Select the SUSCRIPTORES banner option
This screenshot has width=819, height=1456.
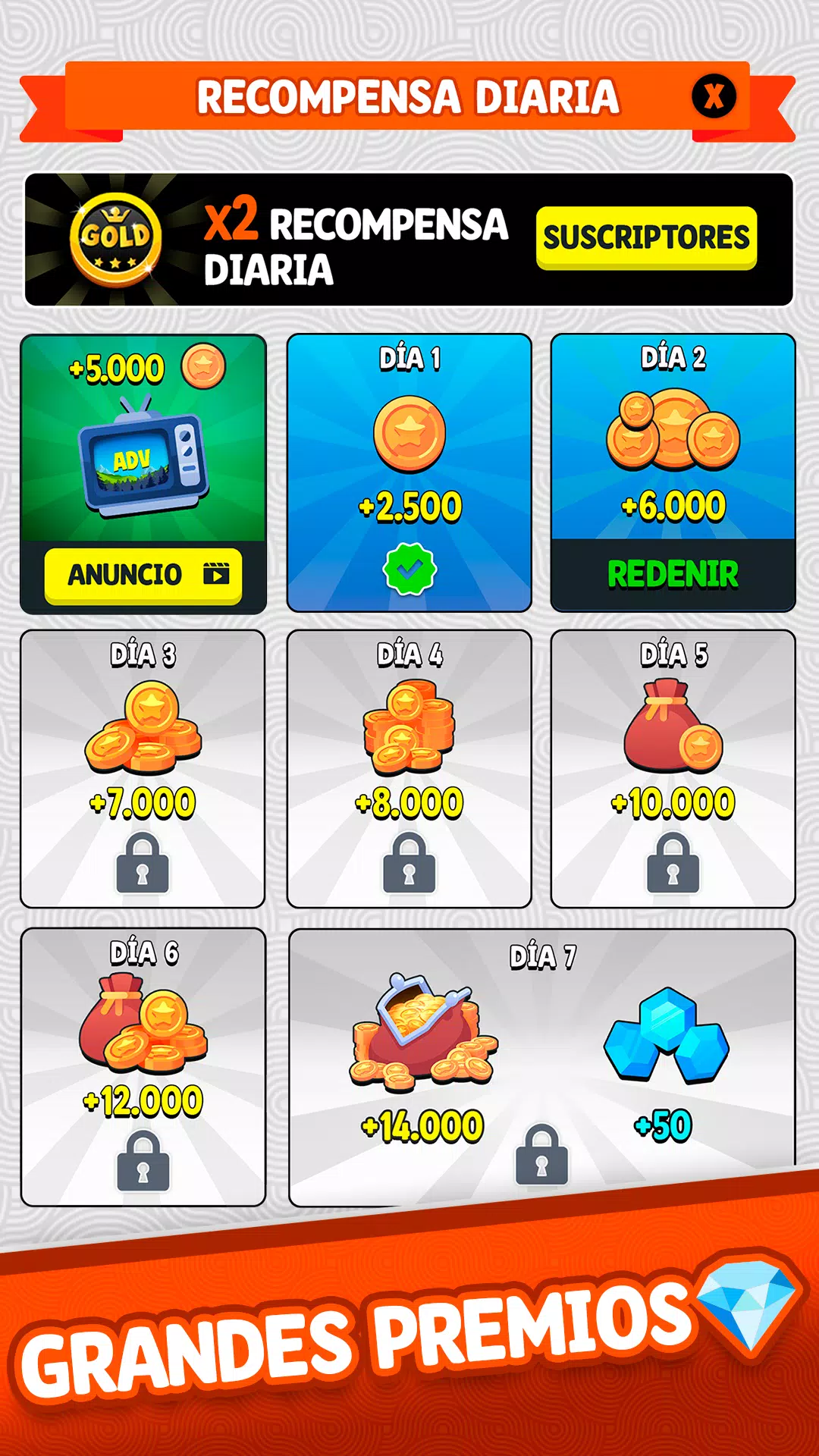point(648,237)
